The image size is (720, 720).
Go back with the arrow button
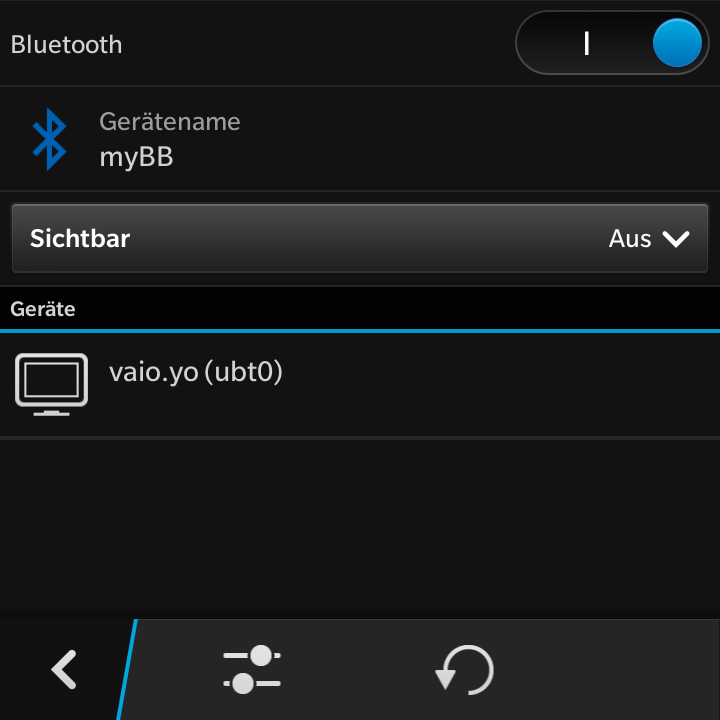pos(64,669)
